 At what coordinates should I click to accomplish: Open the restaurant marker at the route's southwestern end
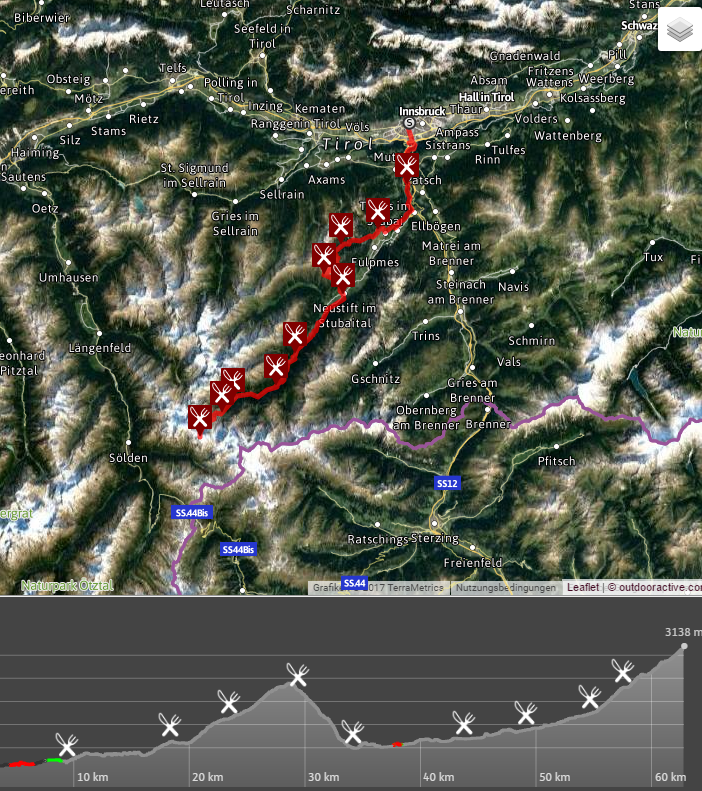click(200, 416)
